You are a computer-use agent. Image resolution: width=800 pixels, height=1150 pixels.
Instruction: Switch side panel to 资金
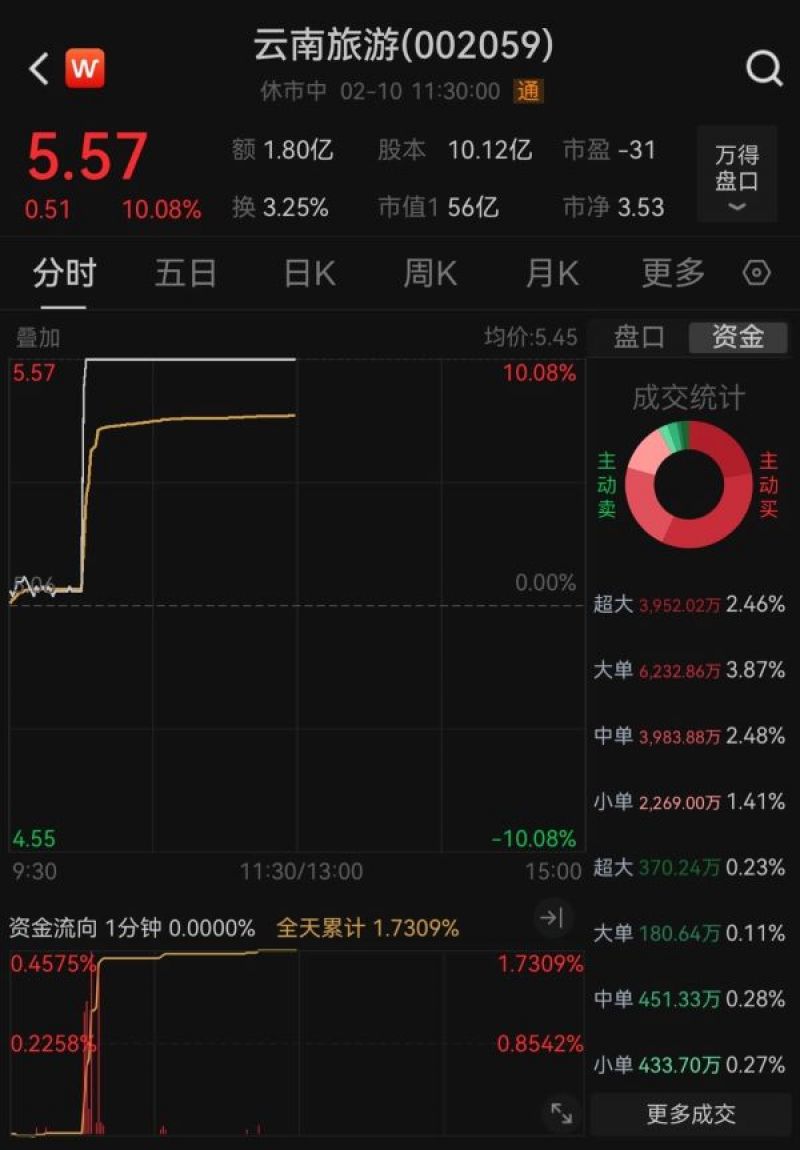tap(738, 337)
